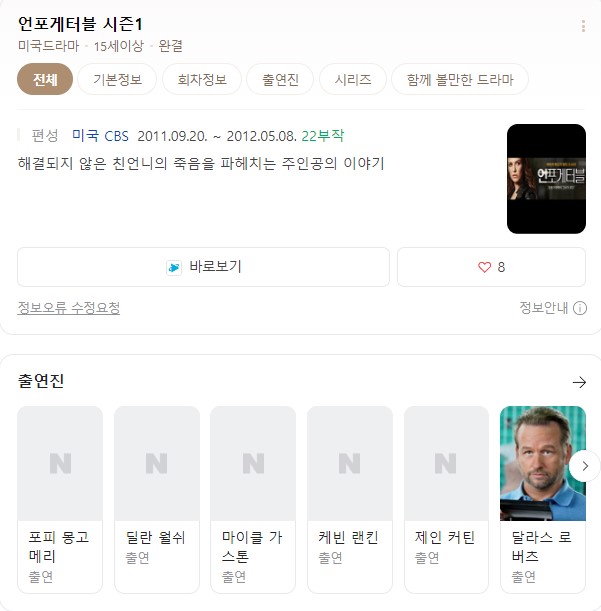601x611 pixels.
Task: Open the overflow menu for 언포게터블 시즌1
Action: click(583, 26)
